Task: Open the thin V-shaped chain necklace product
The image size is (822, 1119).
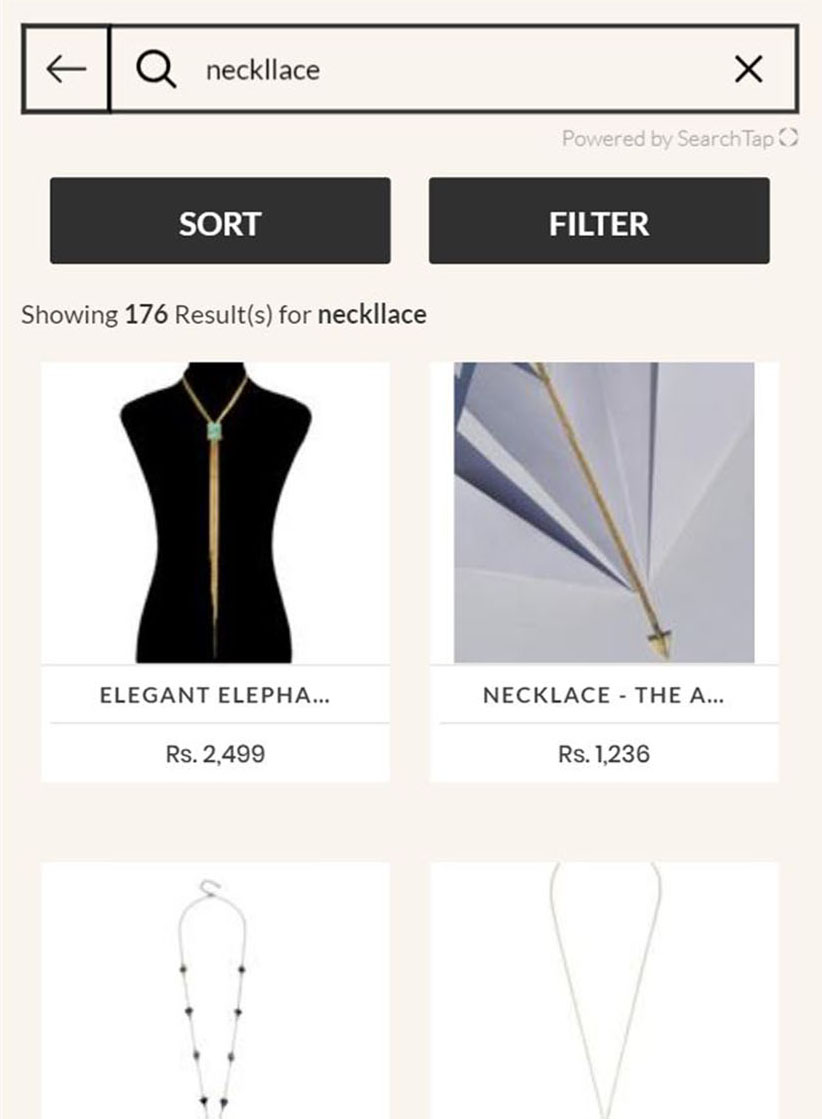Action: 603,990
